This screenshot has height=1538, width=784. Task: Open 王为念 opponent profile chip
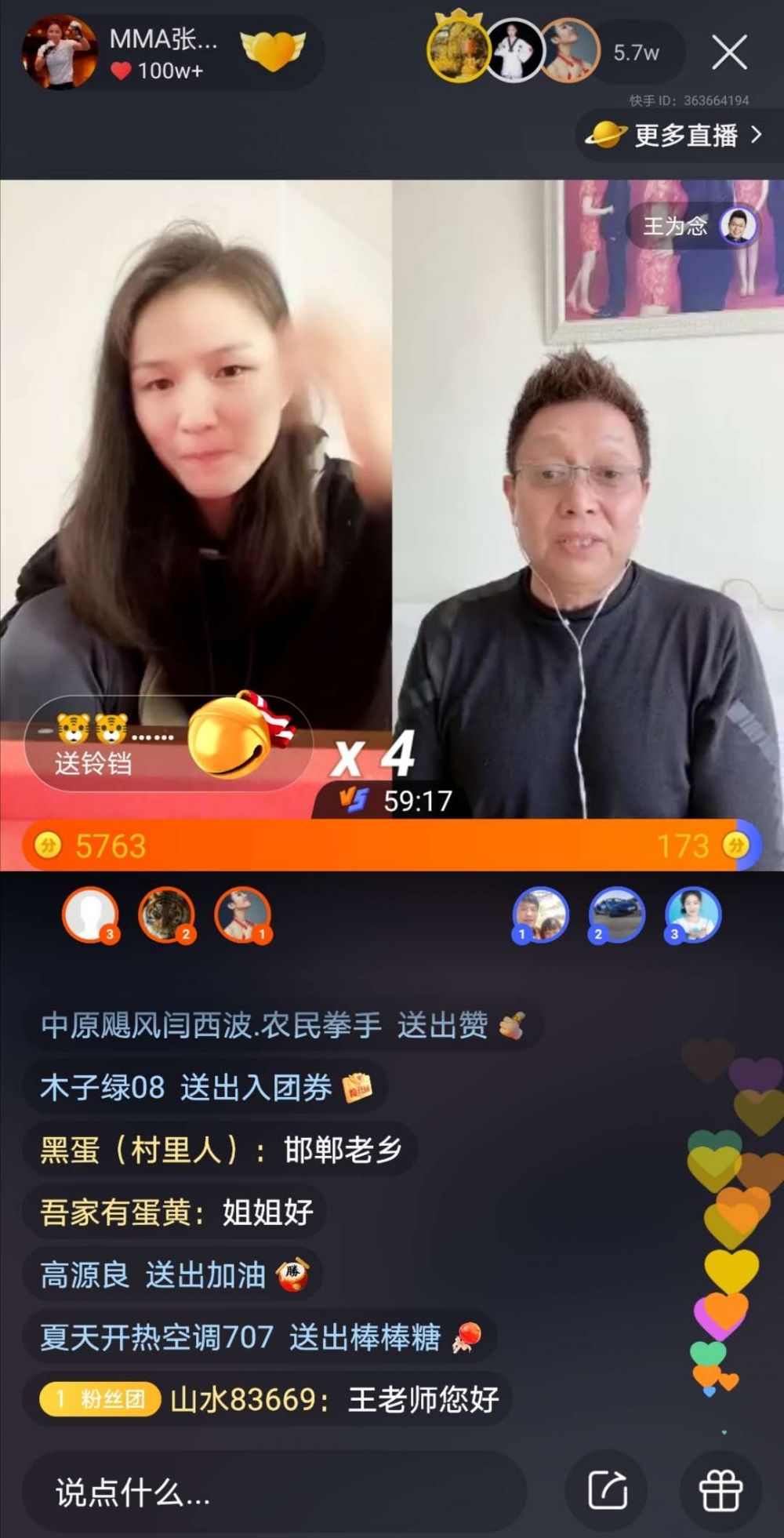(695, 226)
